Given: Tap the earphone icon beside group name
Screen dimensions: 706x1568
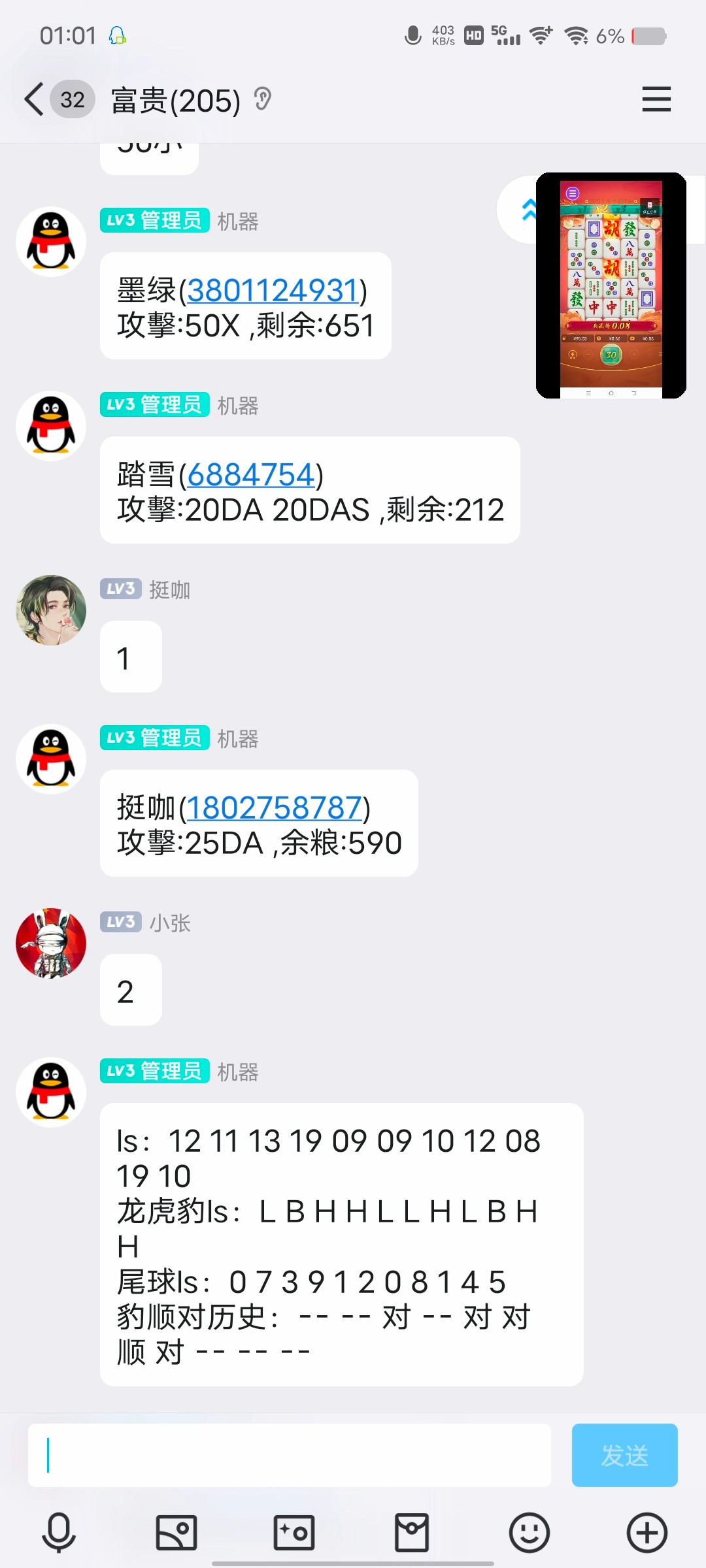Looking at the screenshot, I should tap(262, 99).
